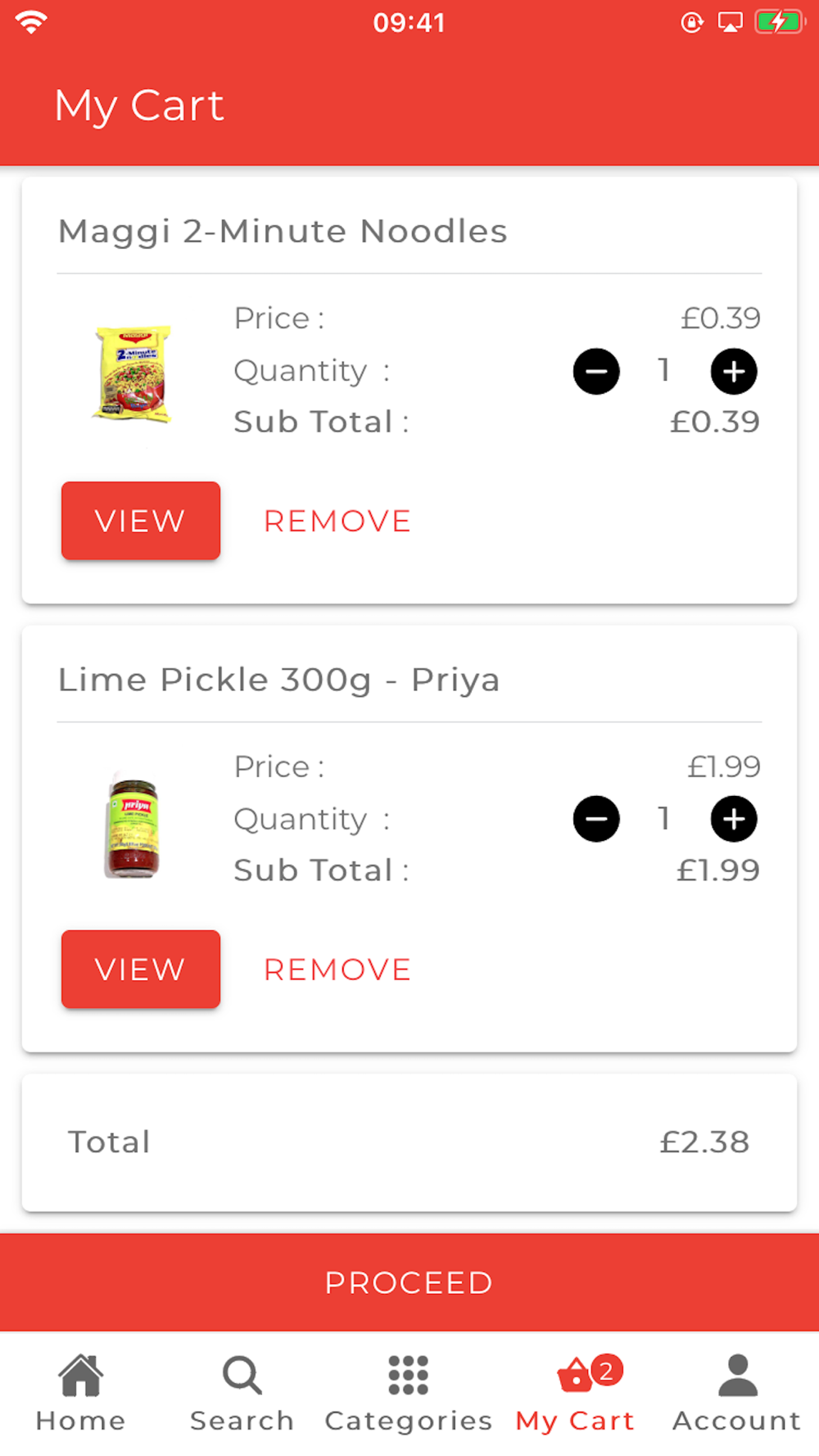Increase quantity of Lime Pickle 300g

coord(734,819)
